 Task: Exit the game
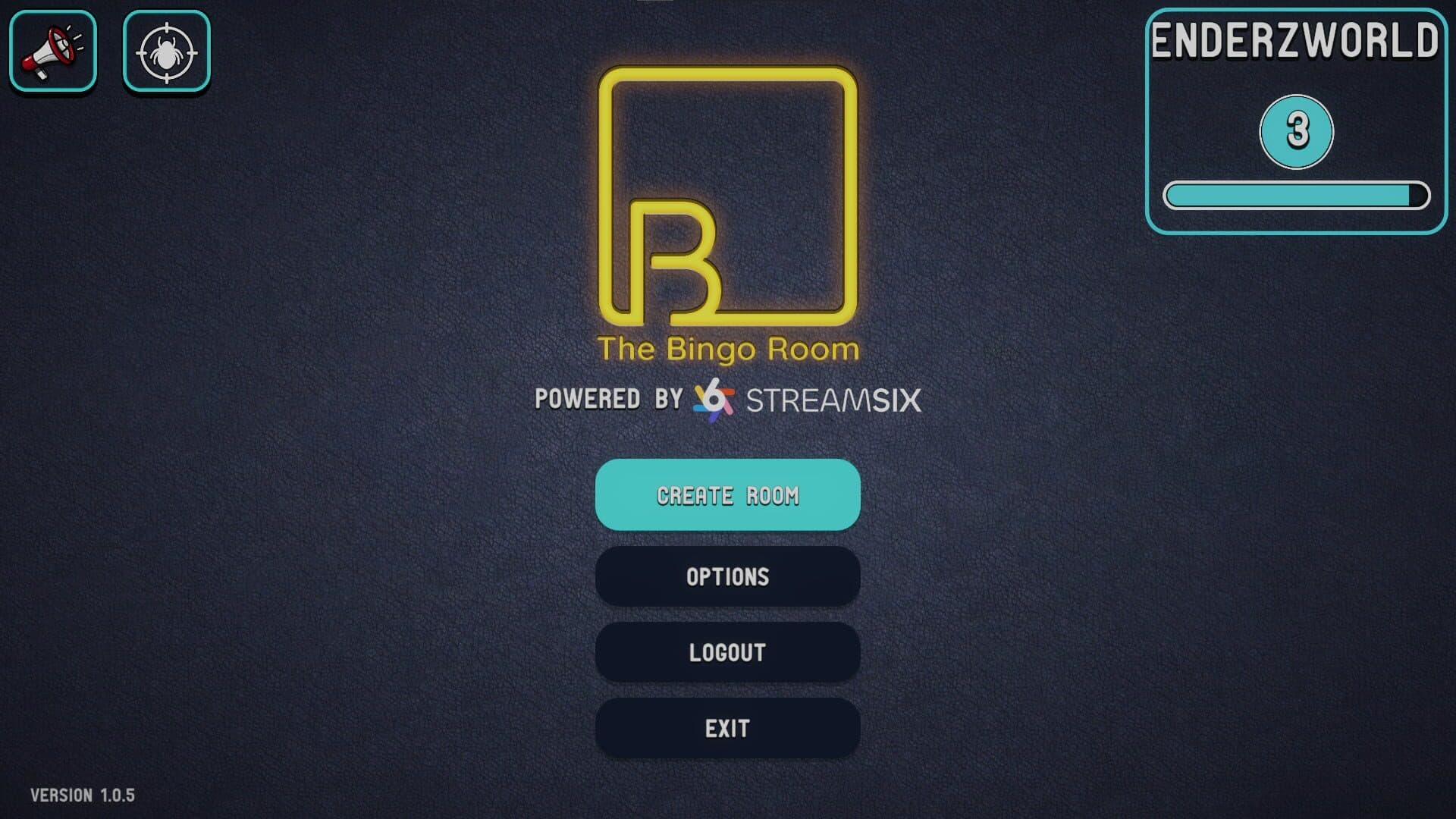tap(727, 728)
